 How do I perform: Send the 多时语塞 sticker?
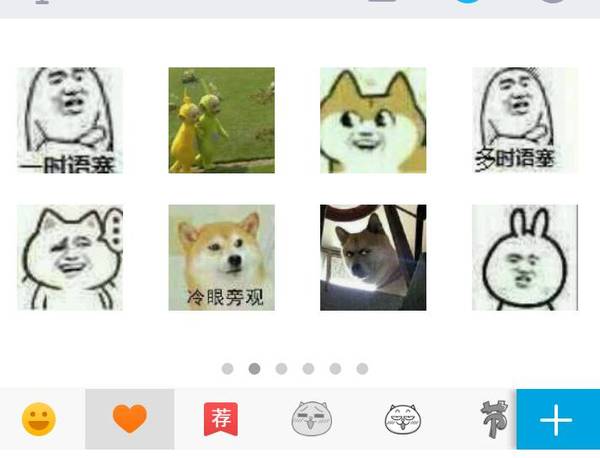coord(525,120)
